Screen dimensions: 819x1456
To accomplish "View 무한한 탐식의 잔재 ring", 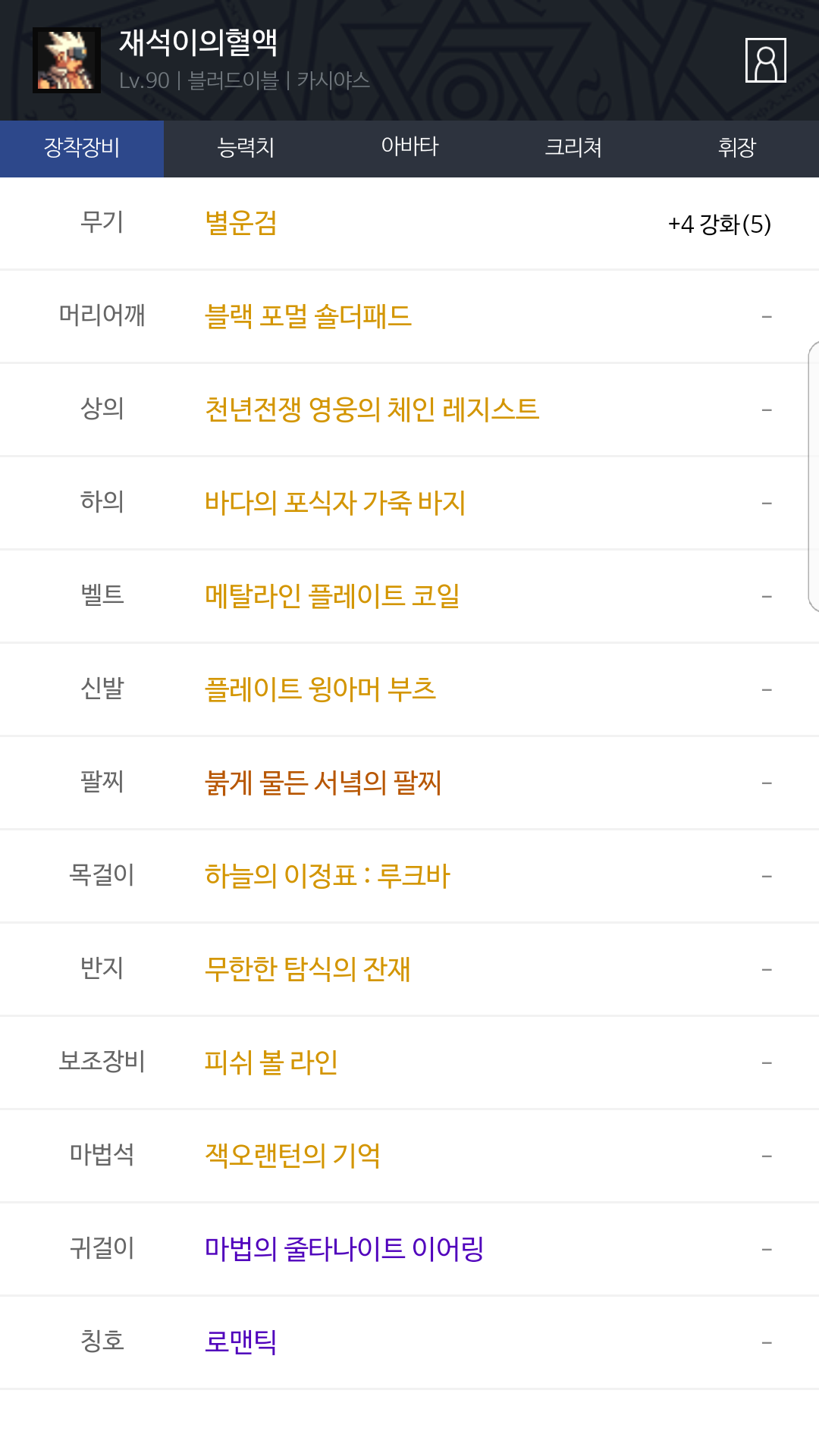I will click(x=307, y=969).
